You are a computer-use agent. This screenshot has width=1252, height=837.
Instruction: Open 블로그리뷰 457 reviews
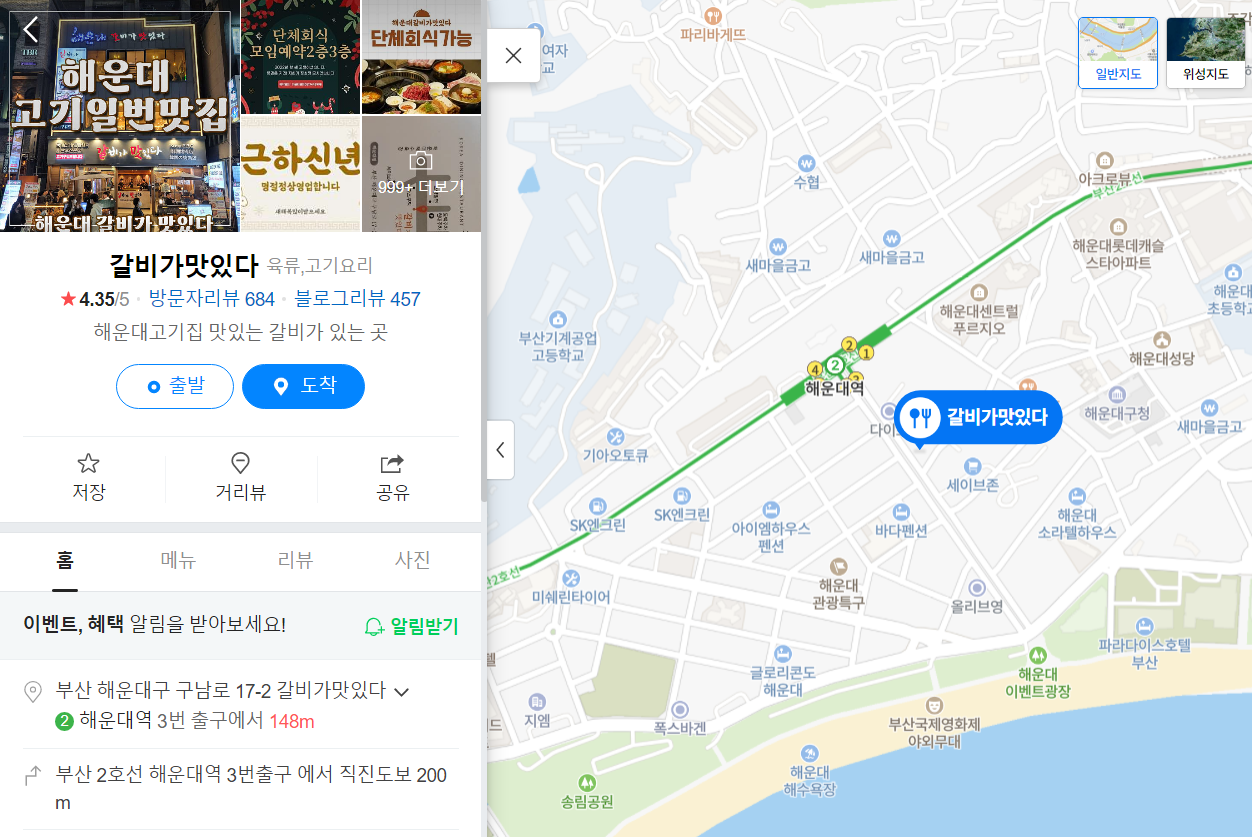(357, 299)
